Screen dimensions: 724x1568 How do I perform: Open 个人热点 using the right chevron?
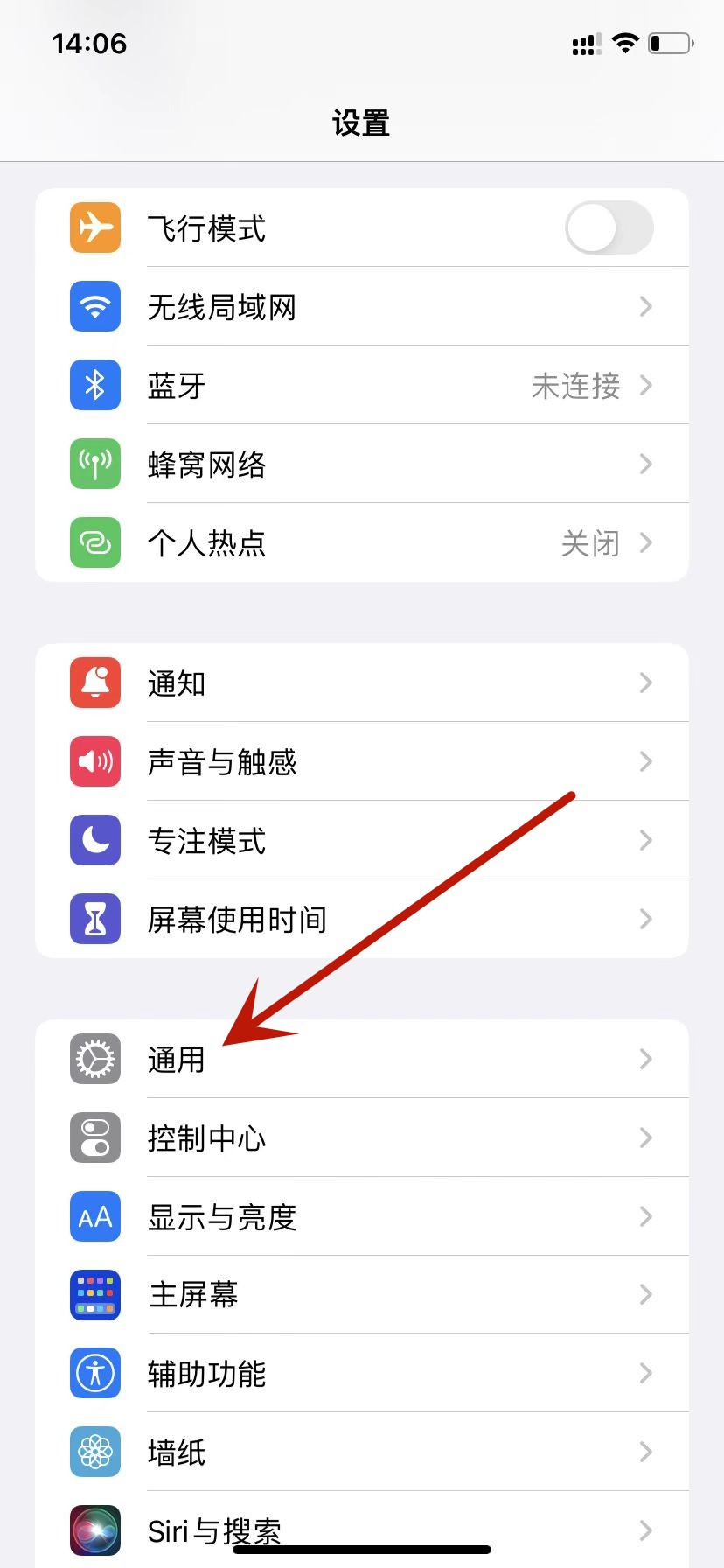(645, 542)
